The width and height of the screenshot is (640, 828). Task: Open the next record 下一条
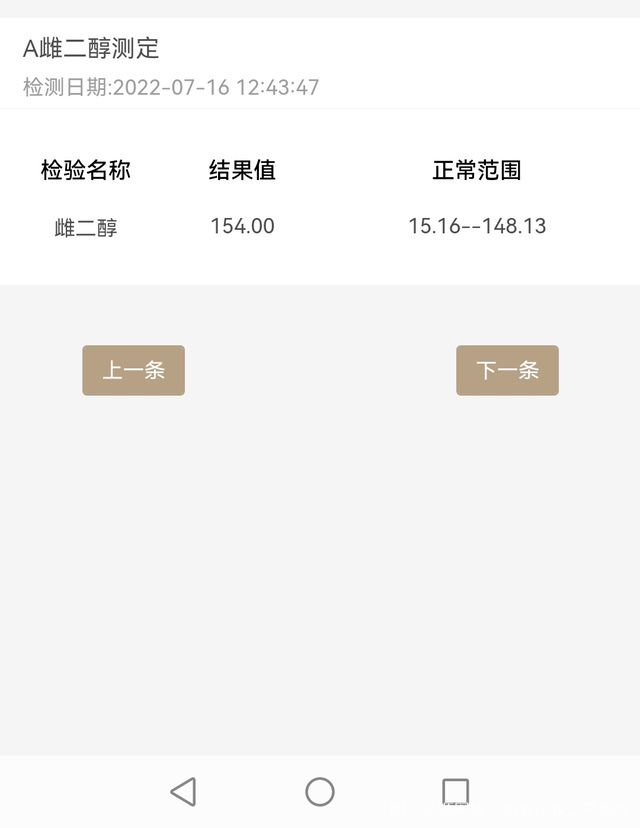pyautogui.click(x=507, y=370)
